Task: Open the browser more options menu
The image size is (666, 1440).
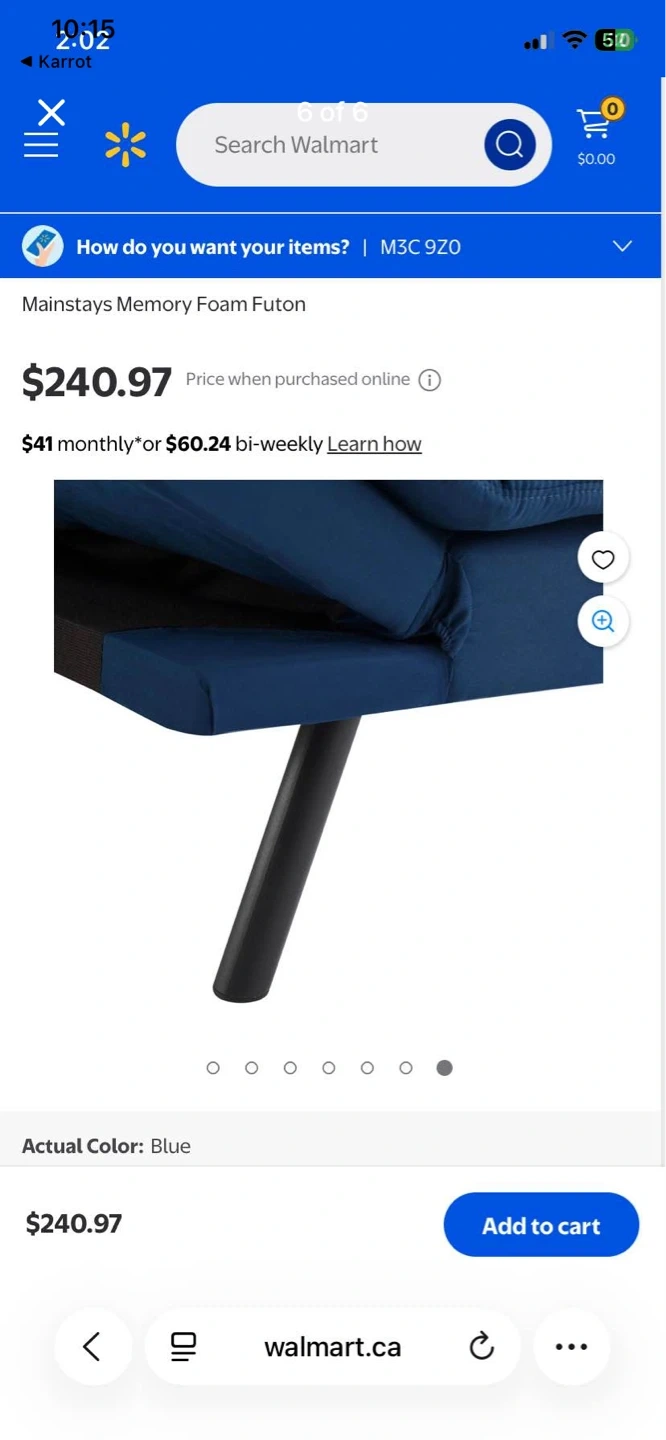Action: coord(571,1347)
